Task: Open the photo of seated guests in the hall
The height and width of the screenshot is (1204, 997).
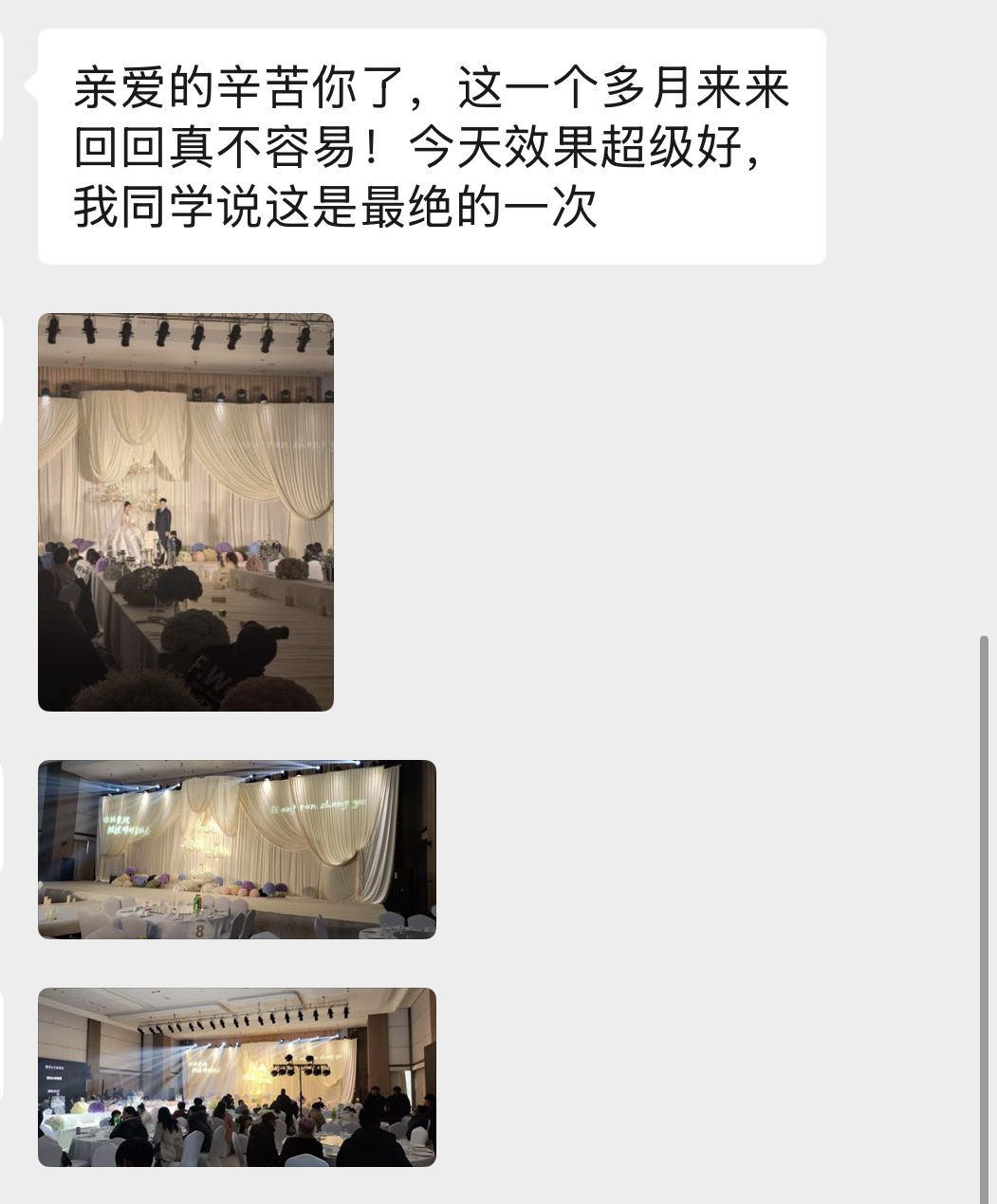Action: click(x=237, y=1077)
